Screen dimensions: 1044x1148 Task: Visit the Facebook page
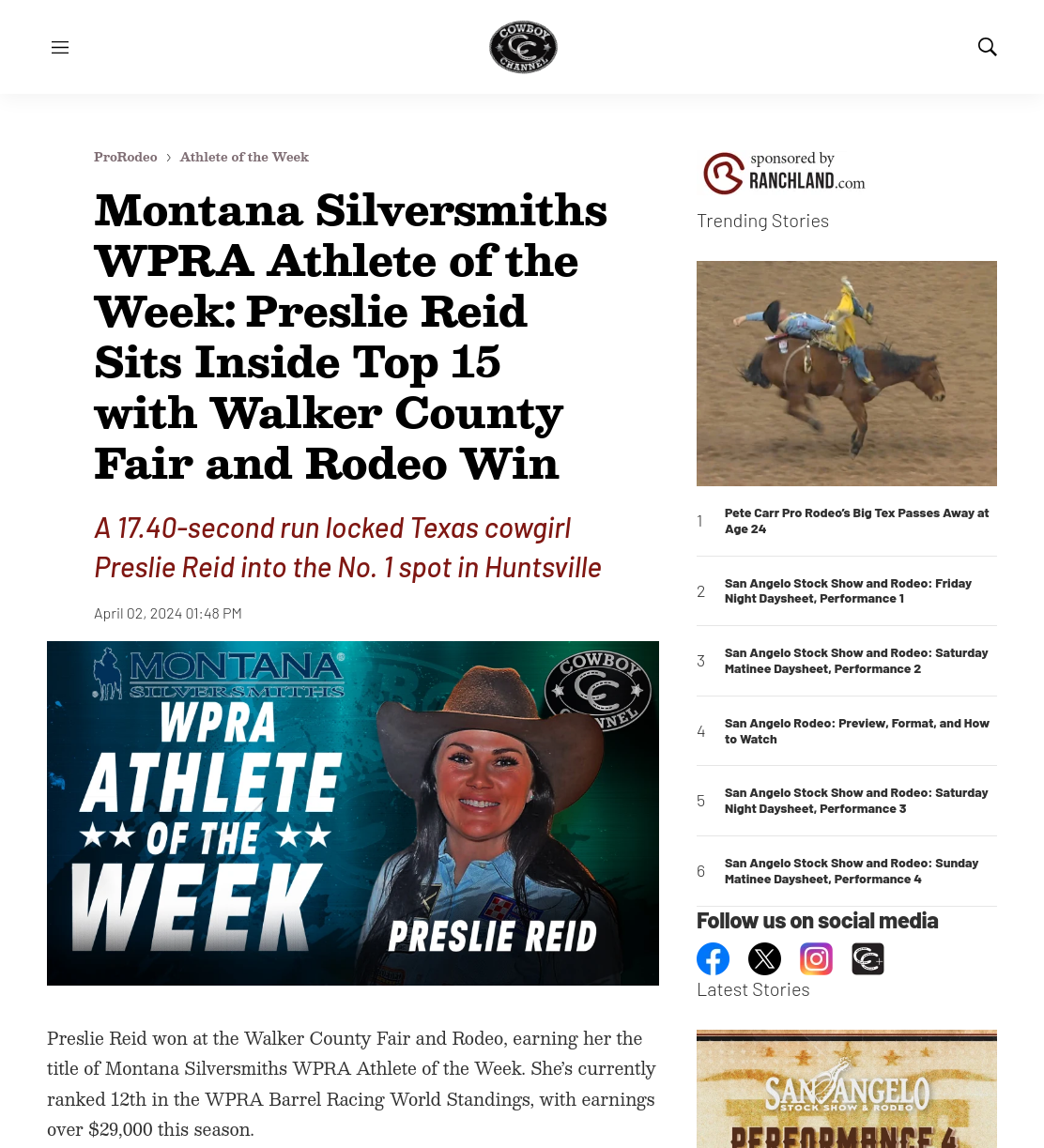coord(714,958)
